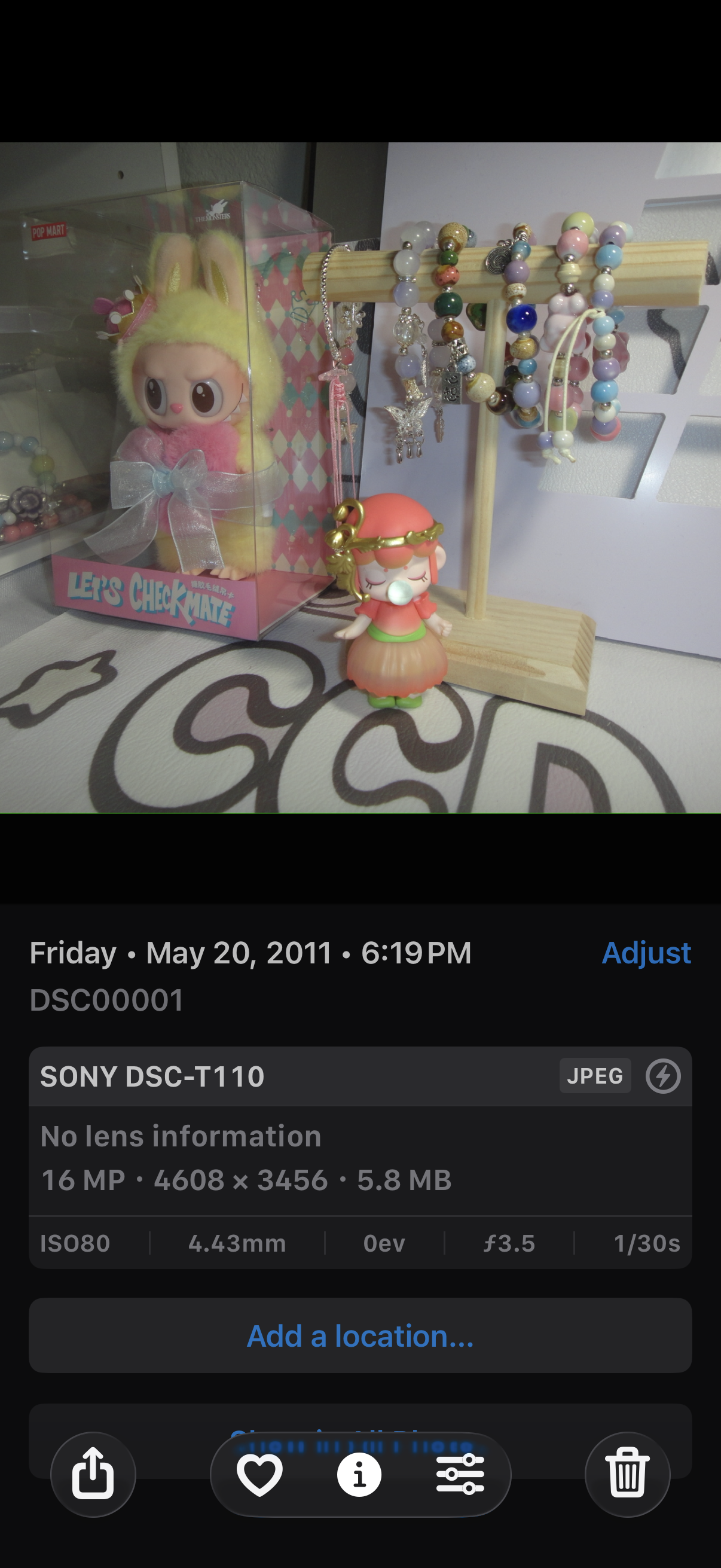
Task: Toggle the photo info panel
Action: [359, 1475]
